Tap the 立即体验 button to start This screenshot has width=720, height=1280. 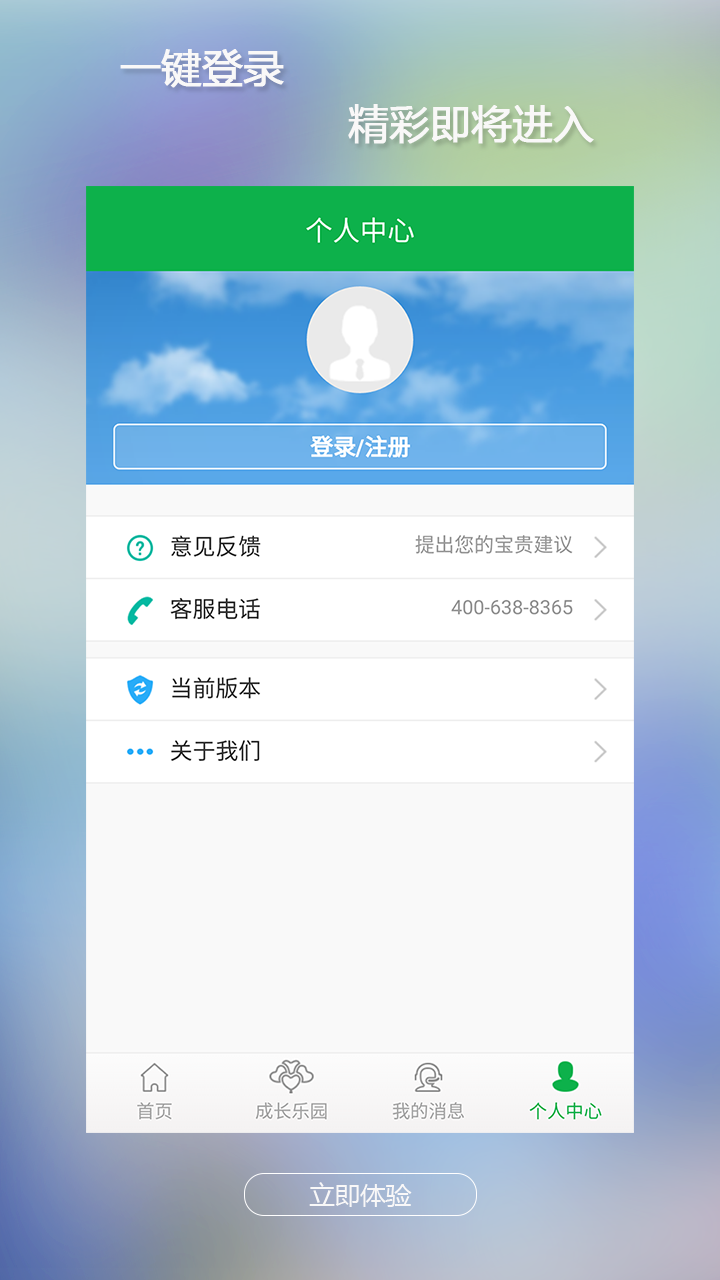(360, 1195)
